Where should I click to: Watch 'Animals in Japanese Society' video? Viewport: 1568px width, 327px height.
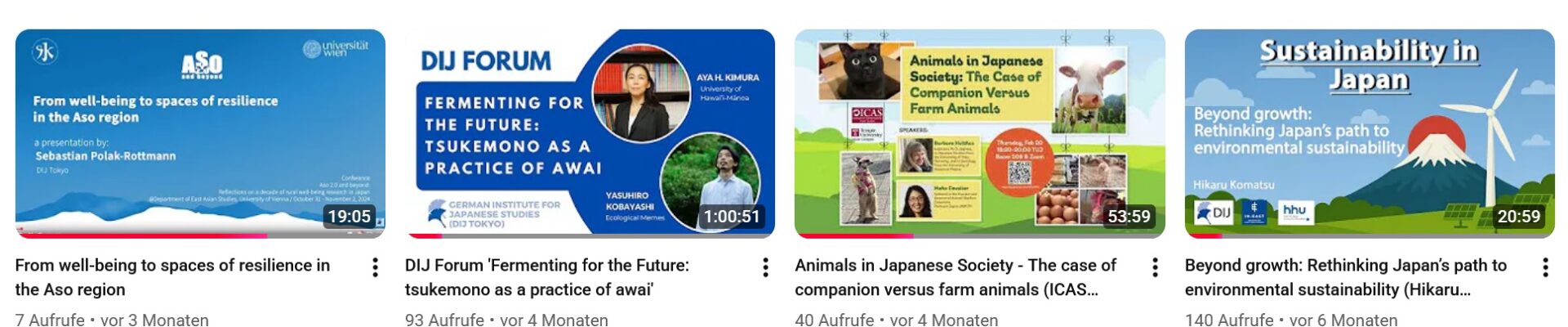tap(979, 133)
